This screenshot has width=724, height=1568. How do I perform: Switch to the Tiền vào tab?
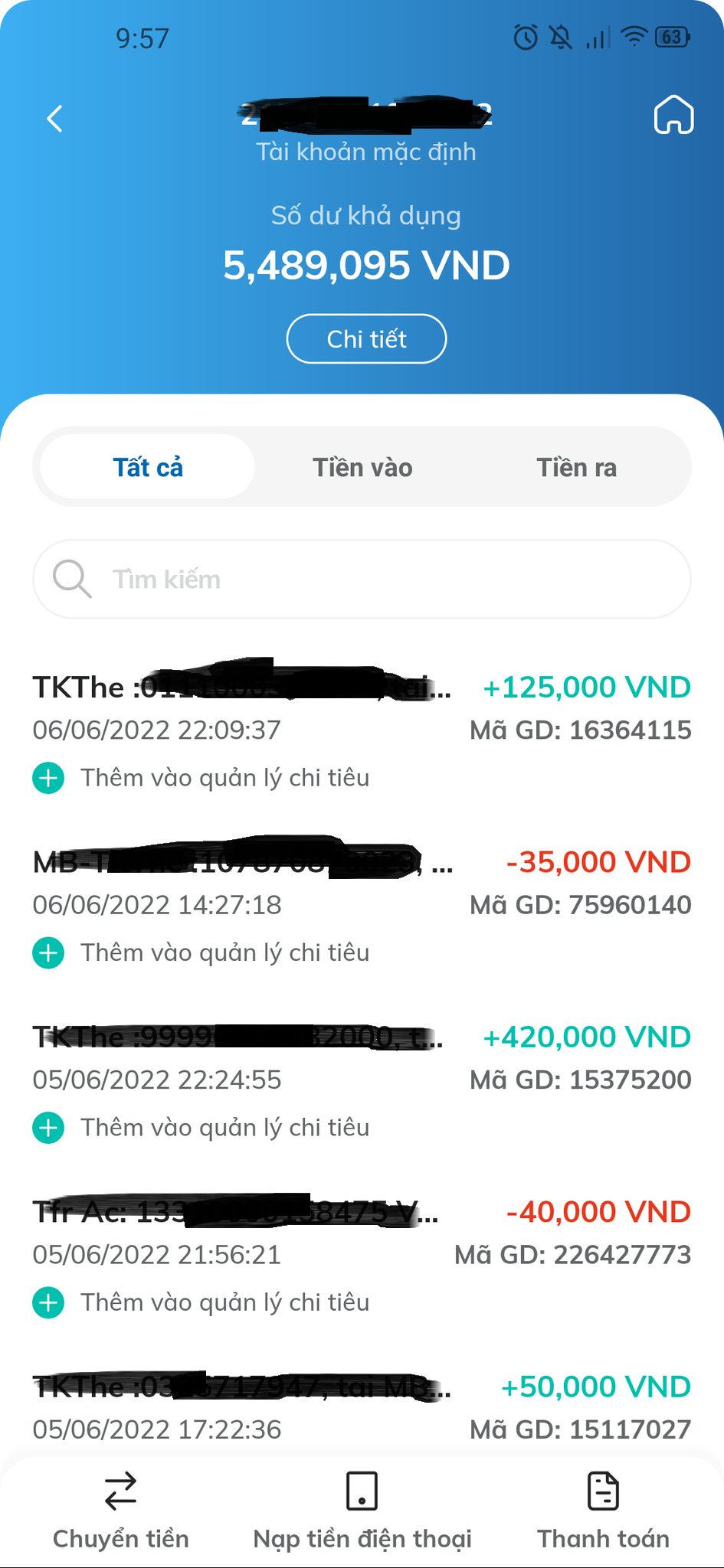(x=362, y=467)
